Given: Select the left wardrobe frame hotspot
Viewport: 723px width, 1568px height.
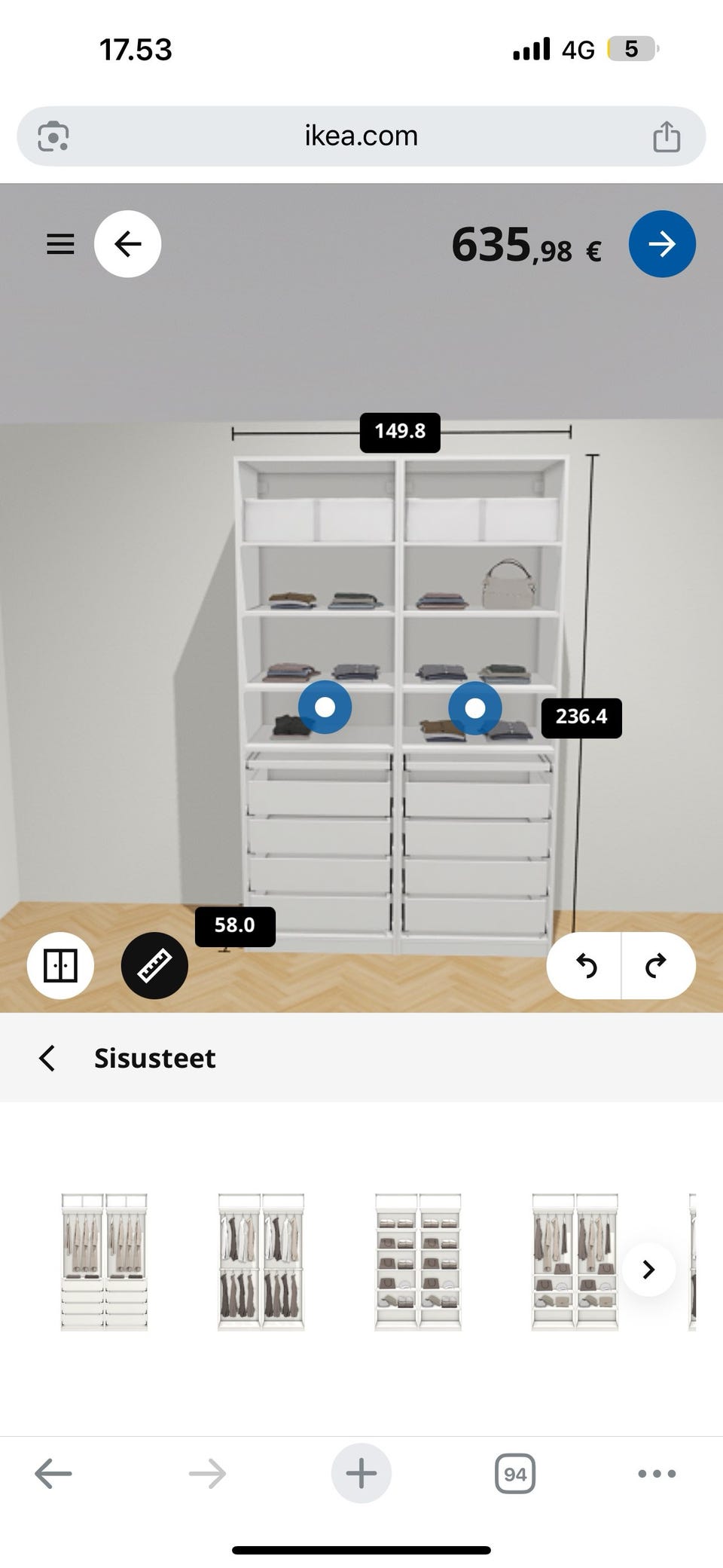Looking at the screenshot, I should tap(325, 708).
